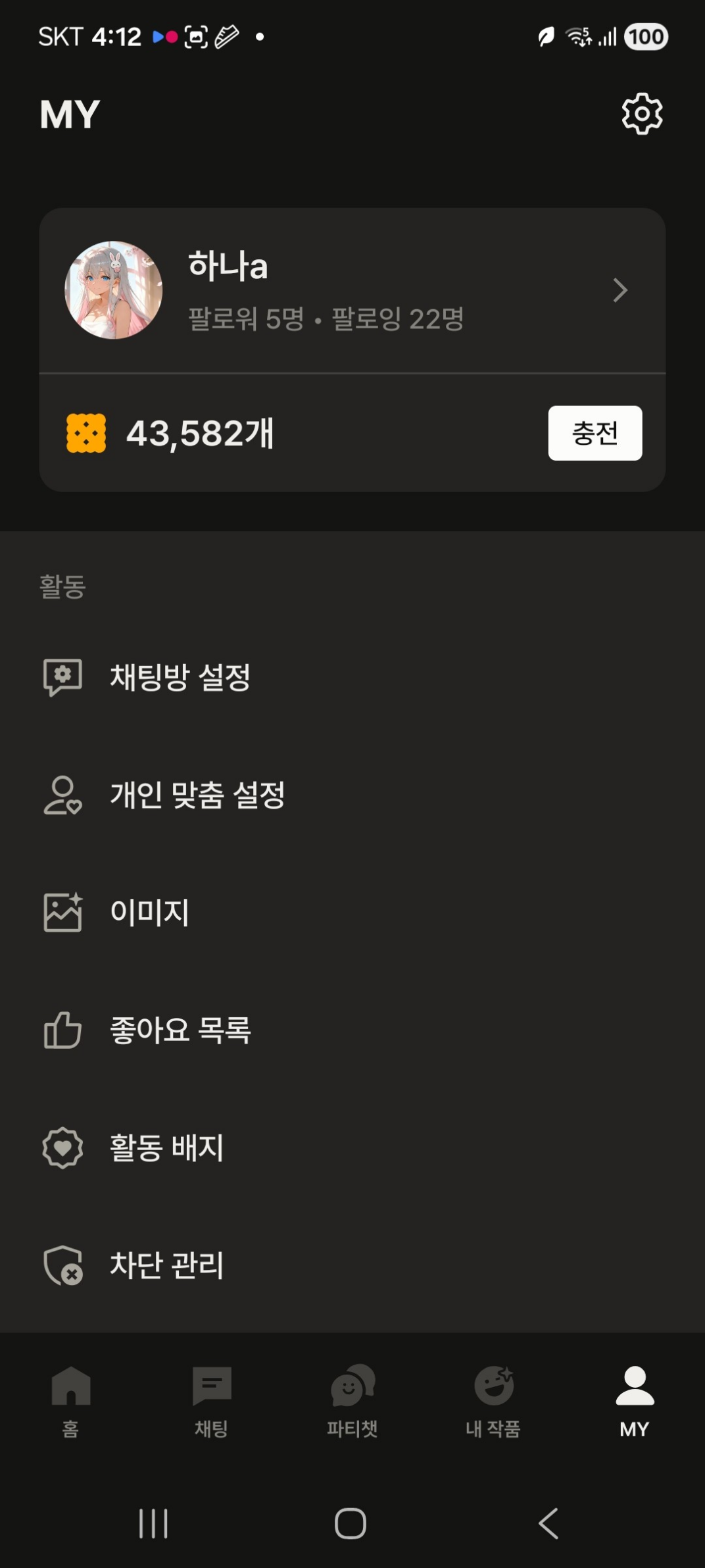Open the settings gear icon
Viewport: 705px width, 1568px height.
point(642,114)
